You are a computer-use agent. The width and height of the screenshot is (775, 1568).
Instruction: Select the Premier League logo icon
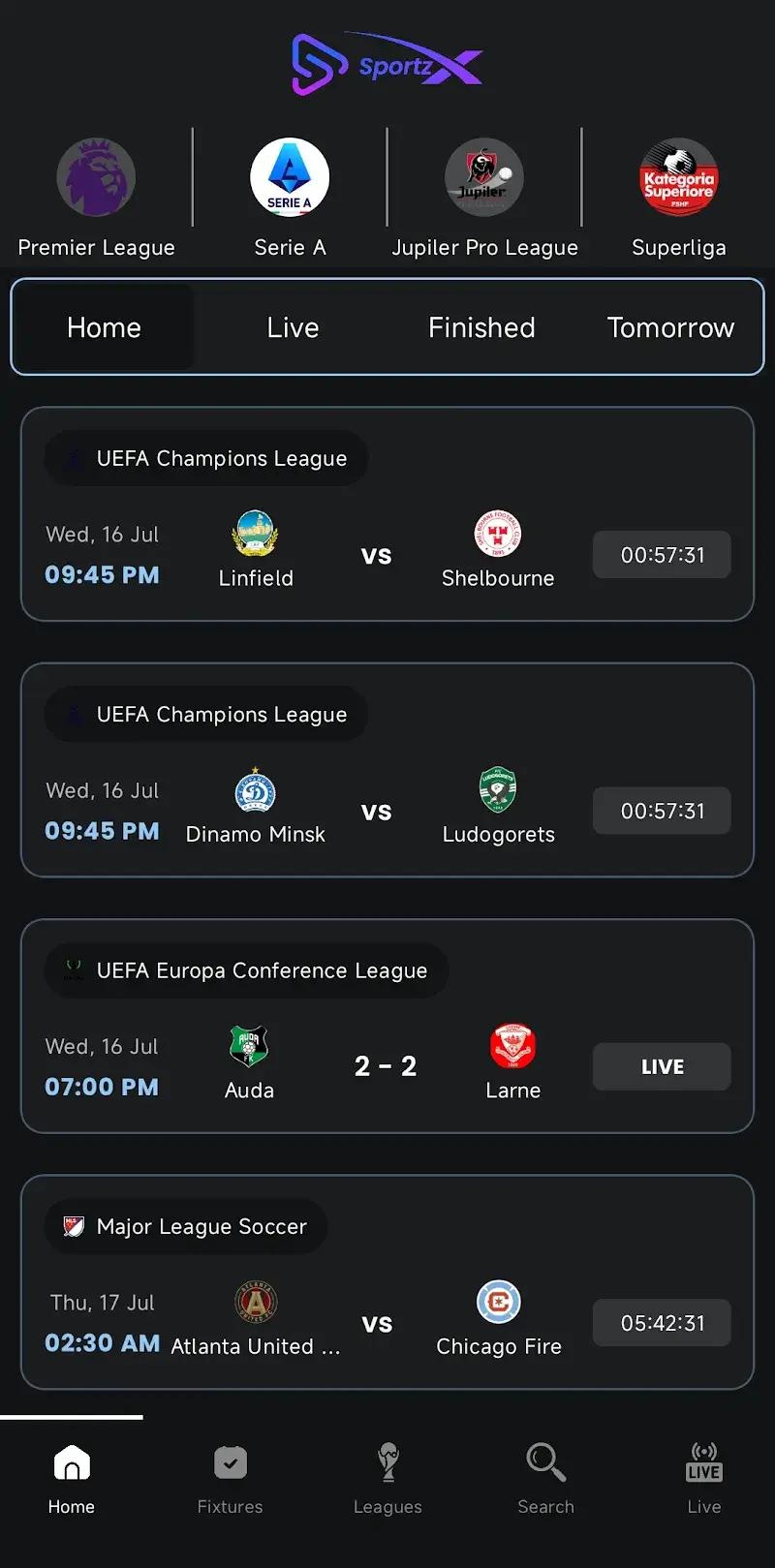(96, 177)
